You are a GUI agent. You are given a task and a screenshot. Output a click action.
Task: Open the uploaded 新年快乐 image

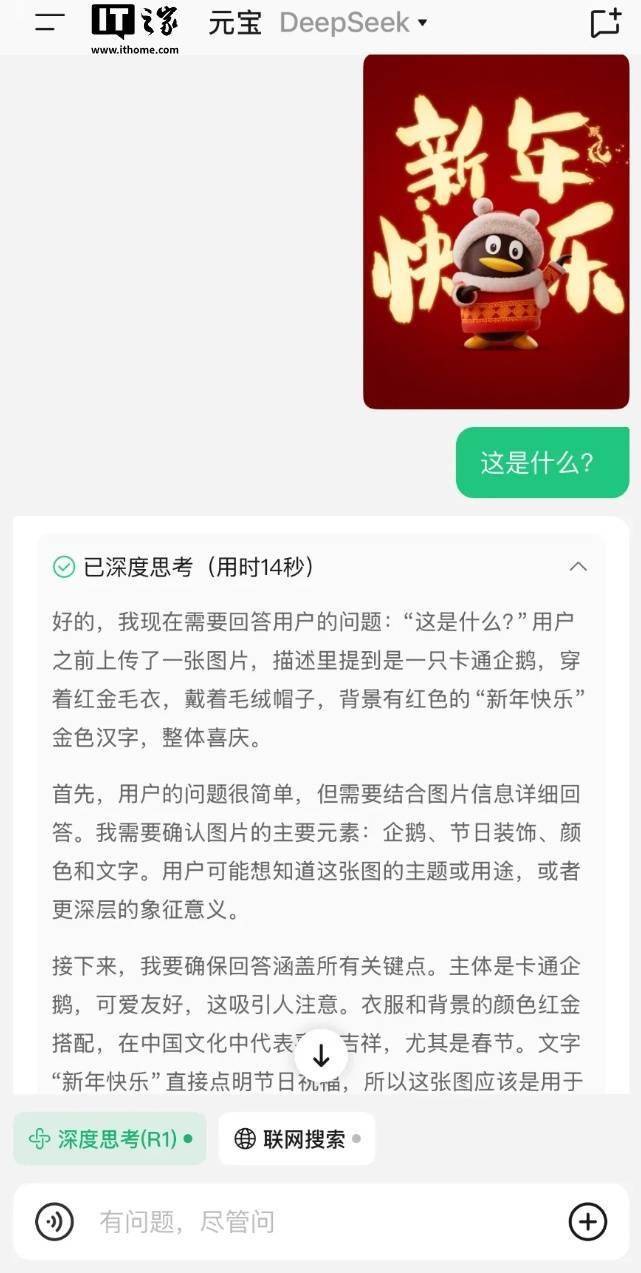point(496,231)
